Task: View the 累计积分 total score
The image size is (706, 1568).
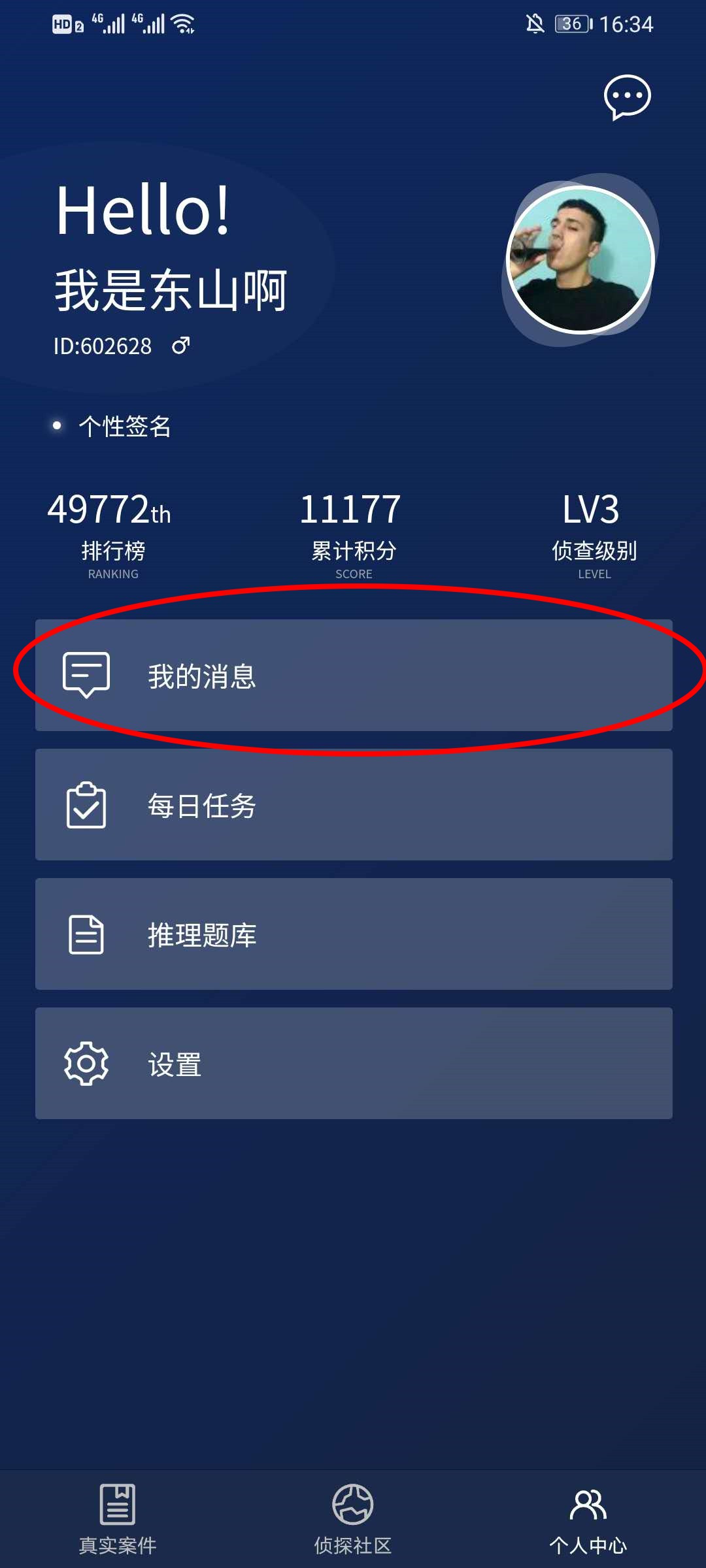Action: point(353,533)
